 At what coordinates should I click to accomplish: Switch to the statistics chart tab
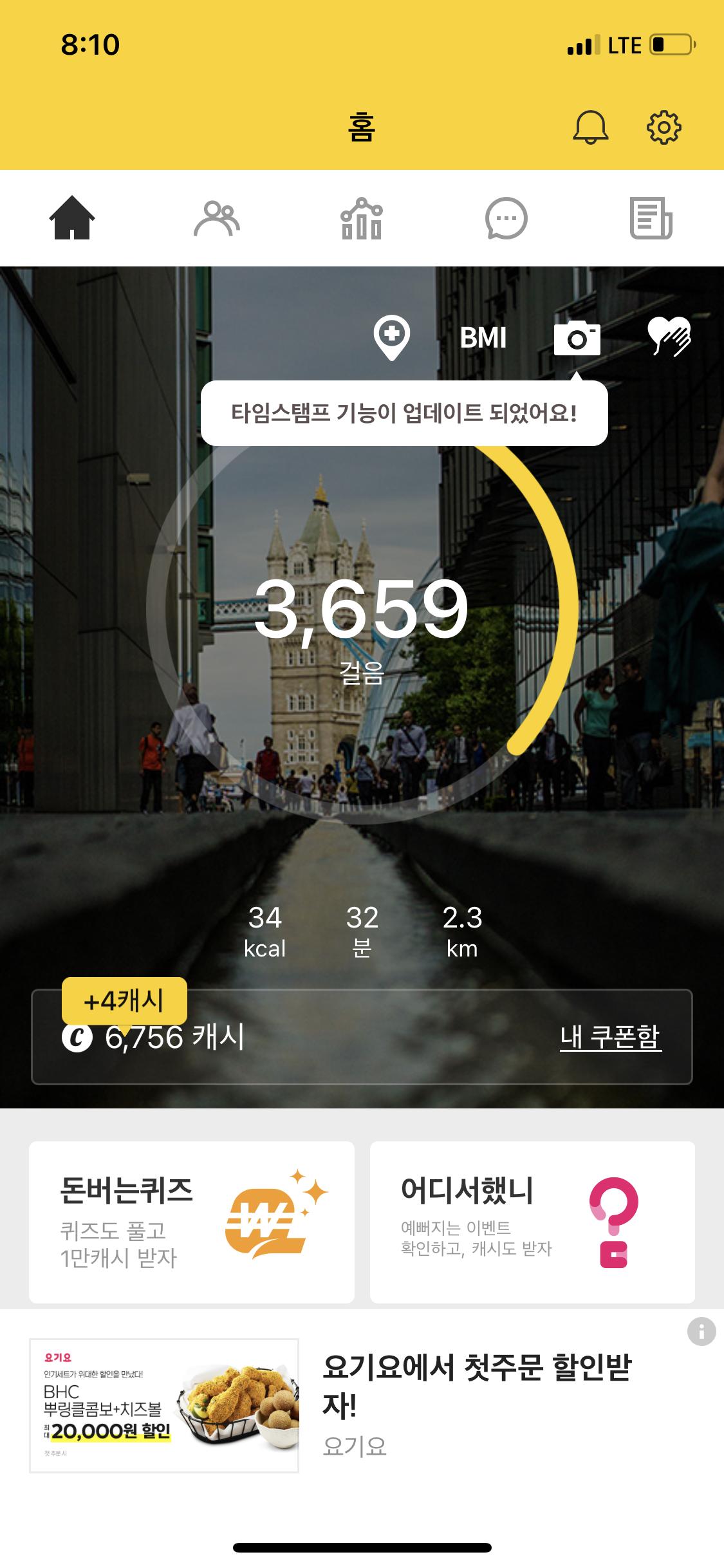(361, 219)
